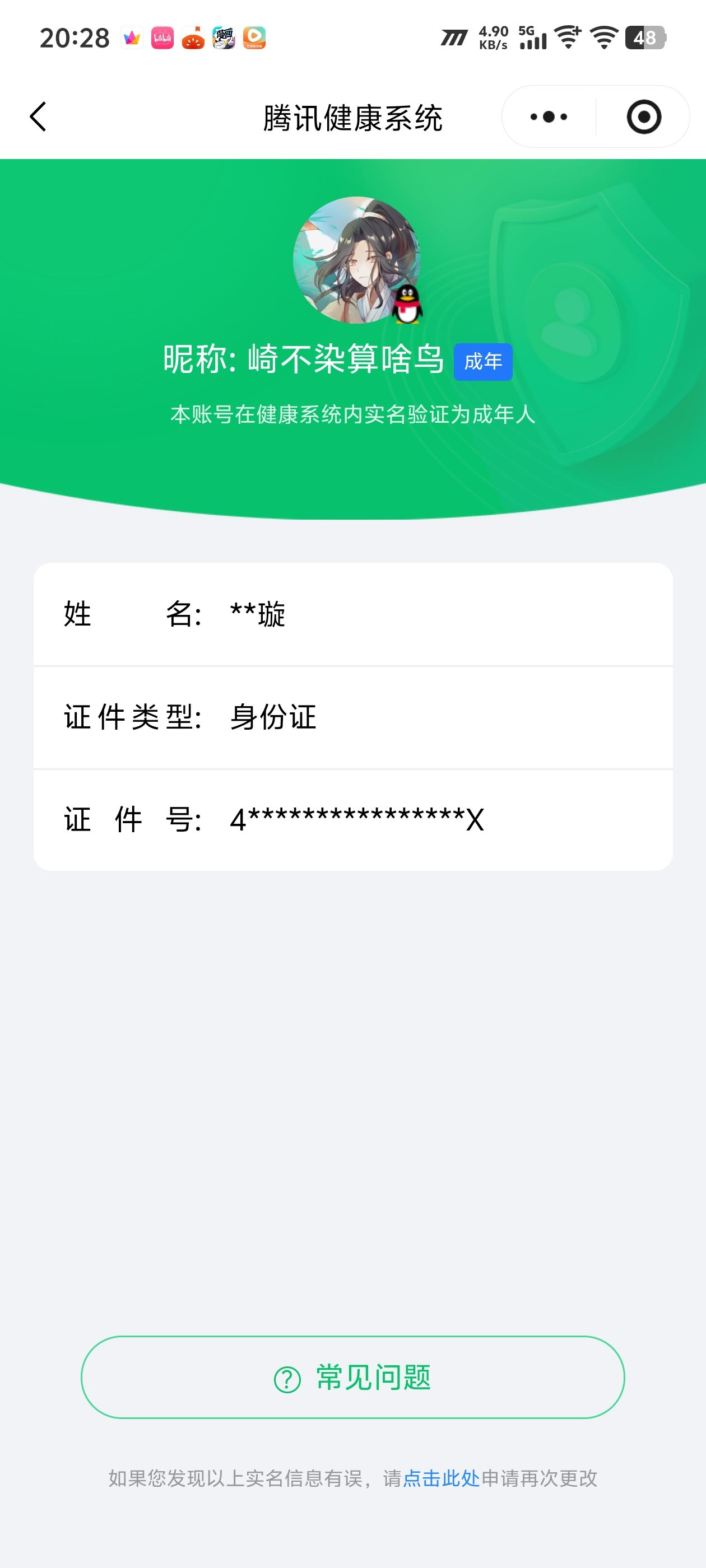The height and width of the screenshot is (1568, 706).
Task: Tap the Wi-Fi icon in the status bar
Action: coord(603,38)
